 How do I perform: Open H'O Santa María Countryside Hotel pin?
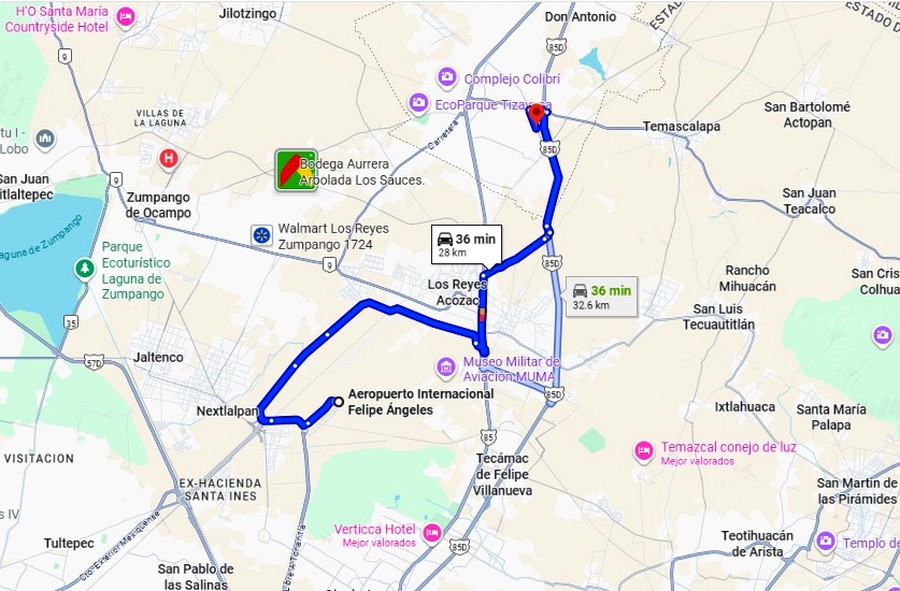125,18
